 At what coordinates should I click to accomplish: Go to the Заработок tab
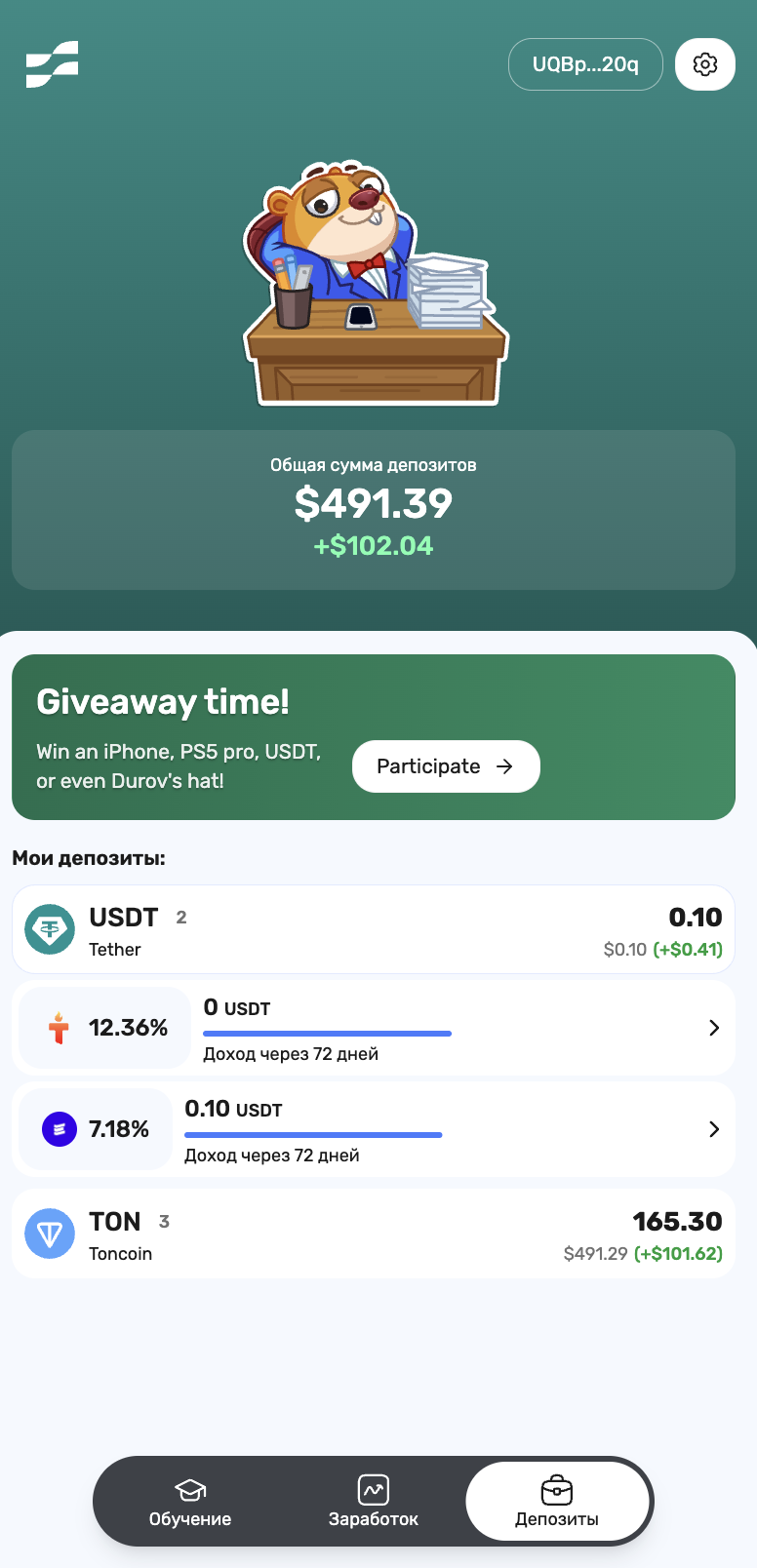click(x=374, y=1502)
